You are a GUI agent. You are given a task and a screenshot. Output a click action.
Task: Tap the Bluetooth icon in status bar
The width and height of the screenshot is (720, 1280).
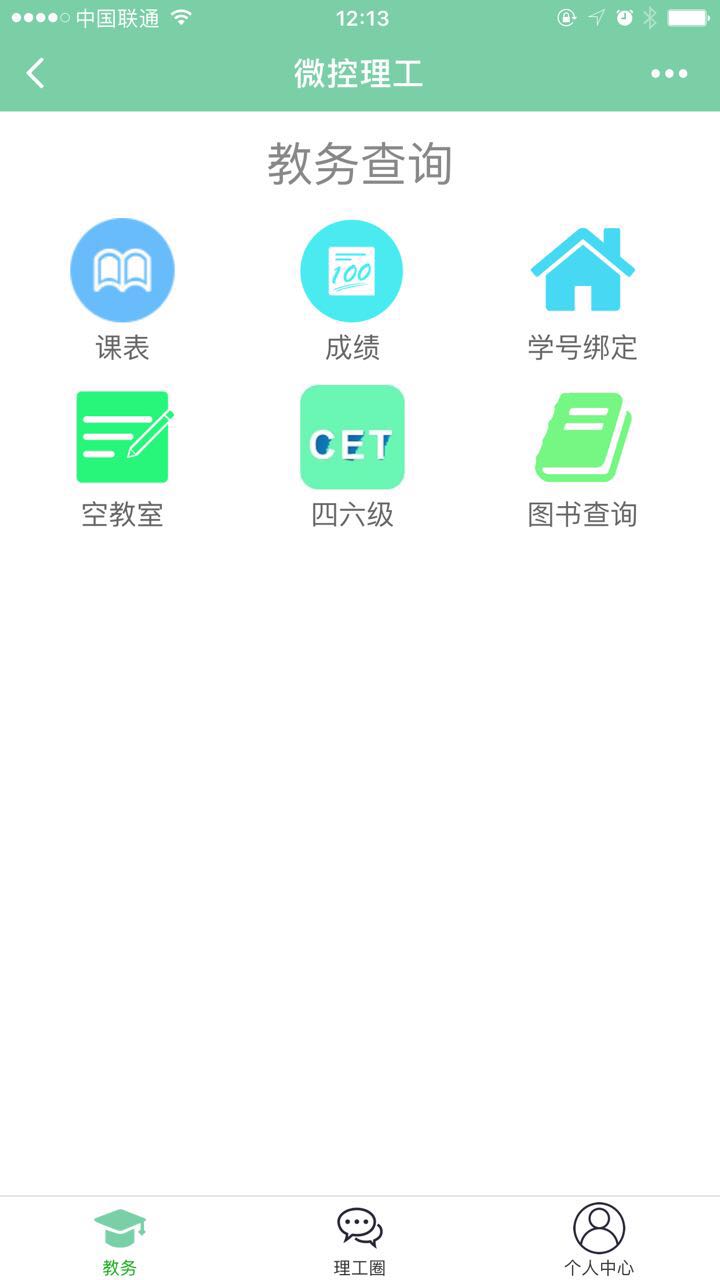650,17
